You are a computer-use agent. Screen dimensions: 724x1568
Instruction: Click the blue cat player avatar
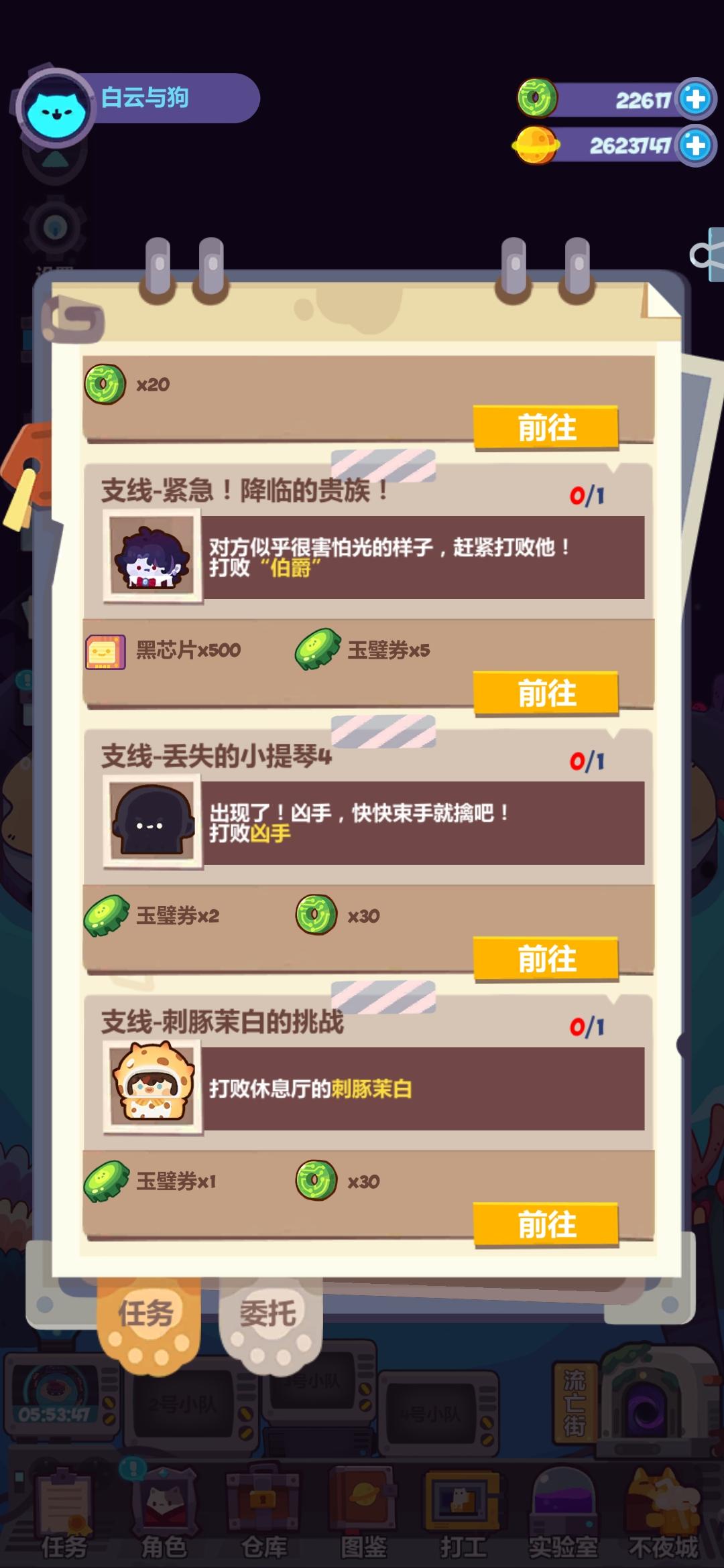(57, 101)
